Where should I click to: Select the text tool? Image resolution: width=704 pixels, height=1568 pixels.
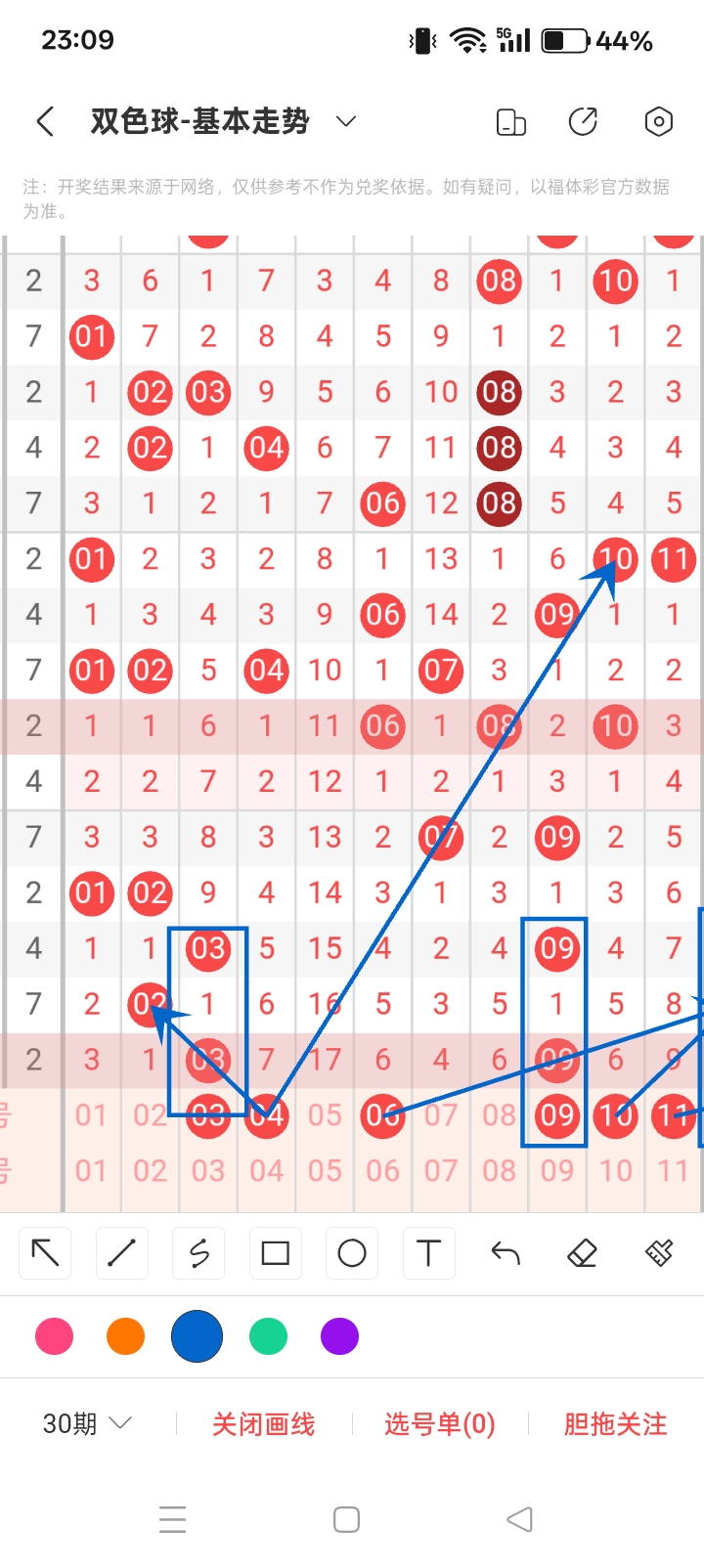(x=428, y=1252)
